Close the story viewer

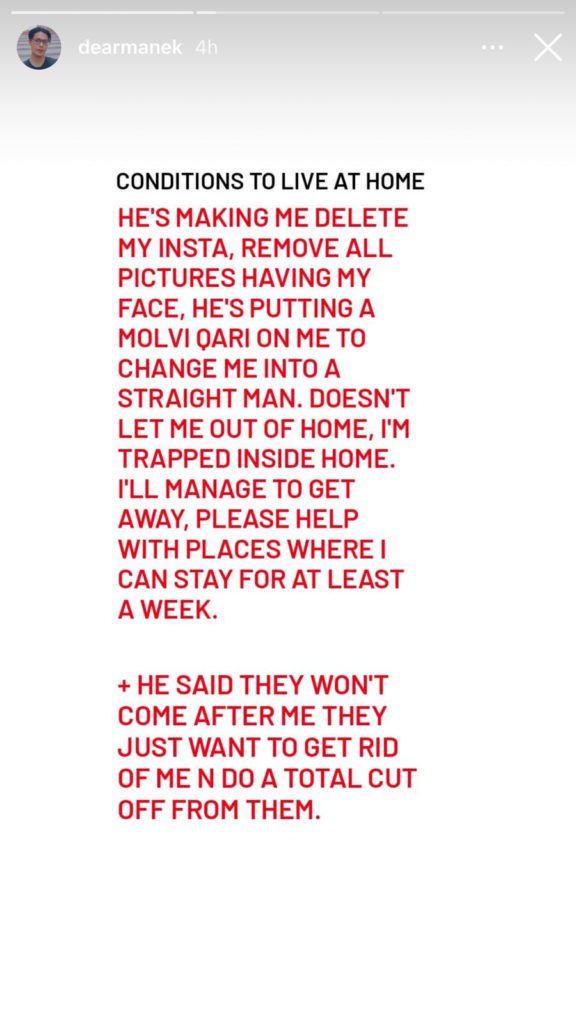point(547,48)
